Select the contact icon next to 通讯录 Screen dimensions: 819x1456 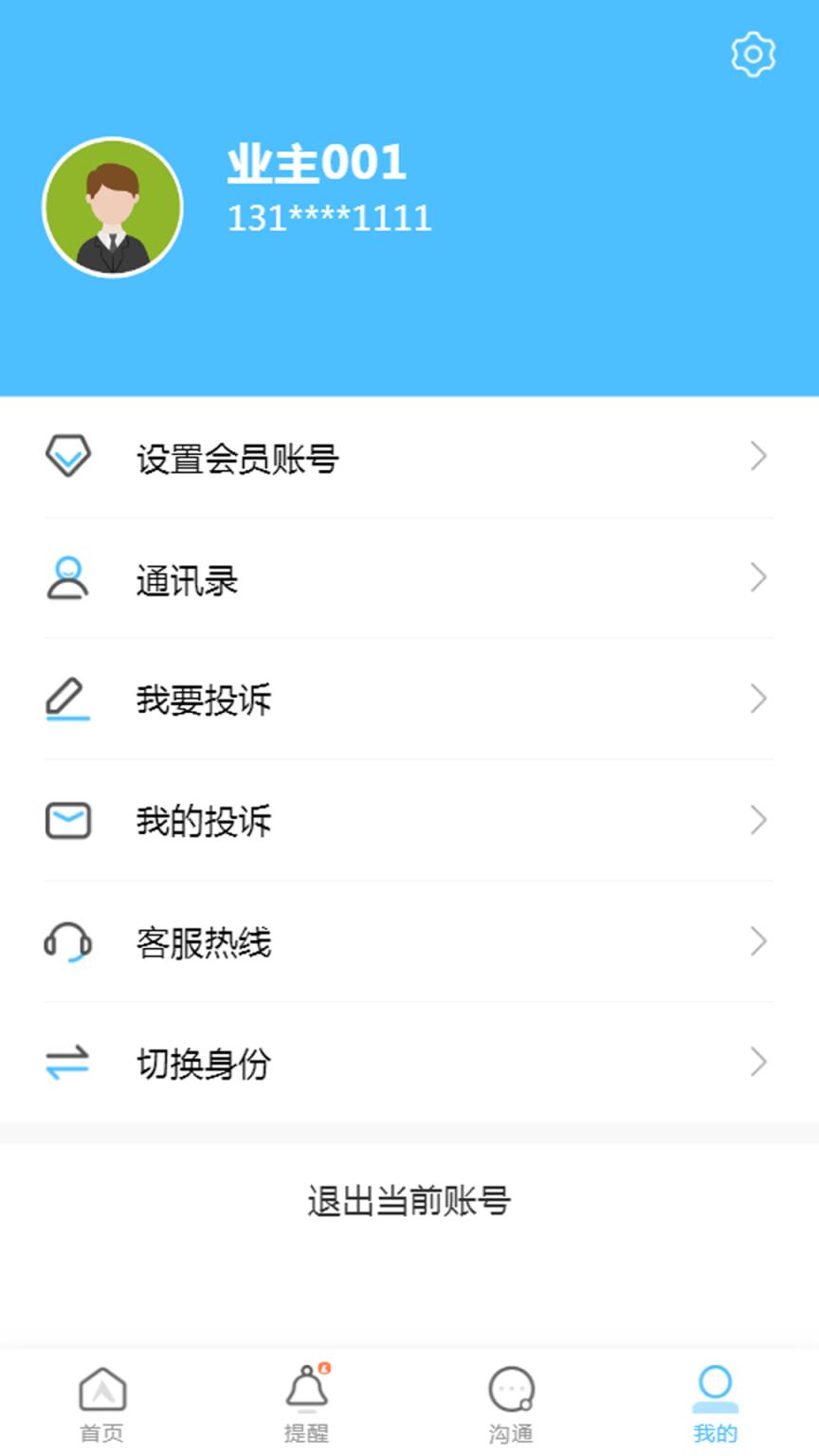[x=66, y=578]
